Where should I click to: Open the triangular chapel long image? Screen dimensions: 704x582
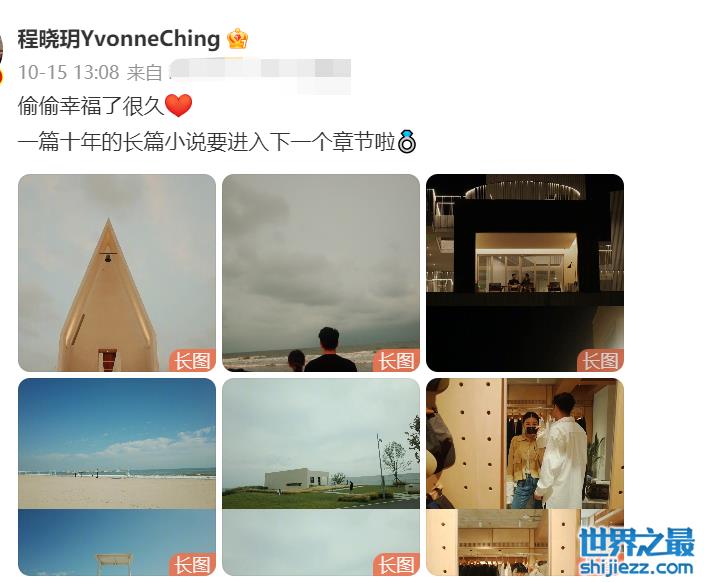[117, 273]
